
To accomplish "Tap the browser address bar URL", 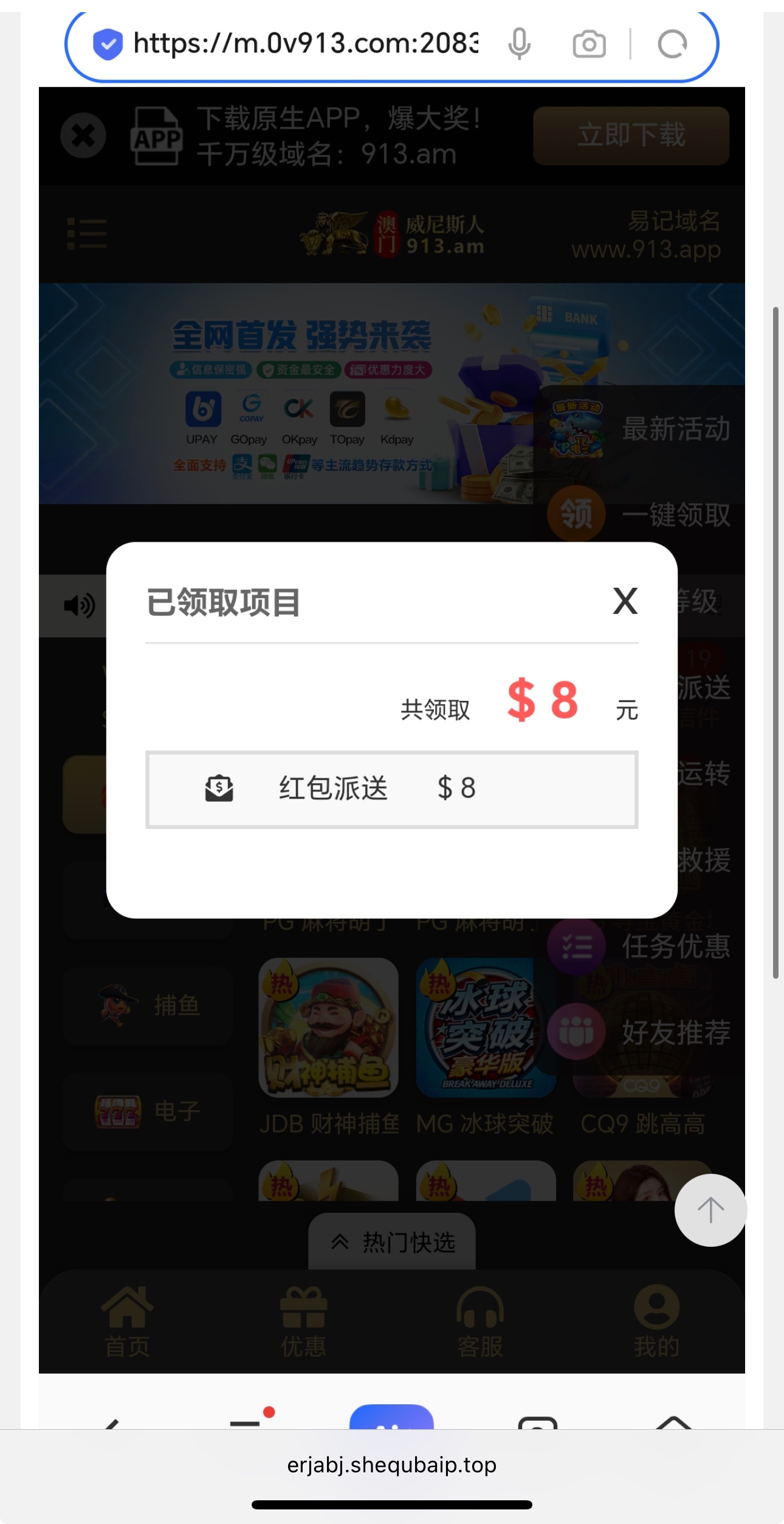I will (x=305, y=44).
